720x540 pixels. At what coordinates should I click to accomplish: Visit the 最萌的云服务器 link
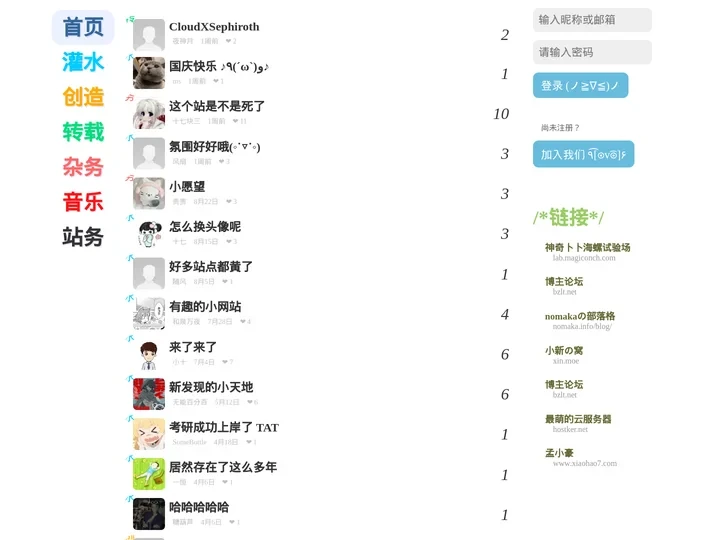point(578,419)
